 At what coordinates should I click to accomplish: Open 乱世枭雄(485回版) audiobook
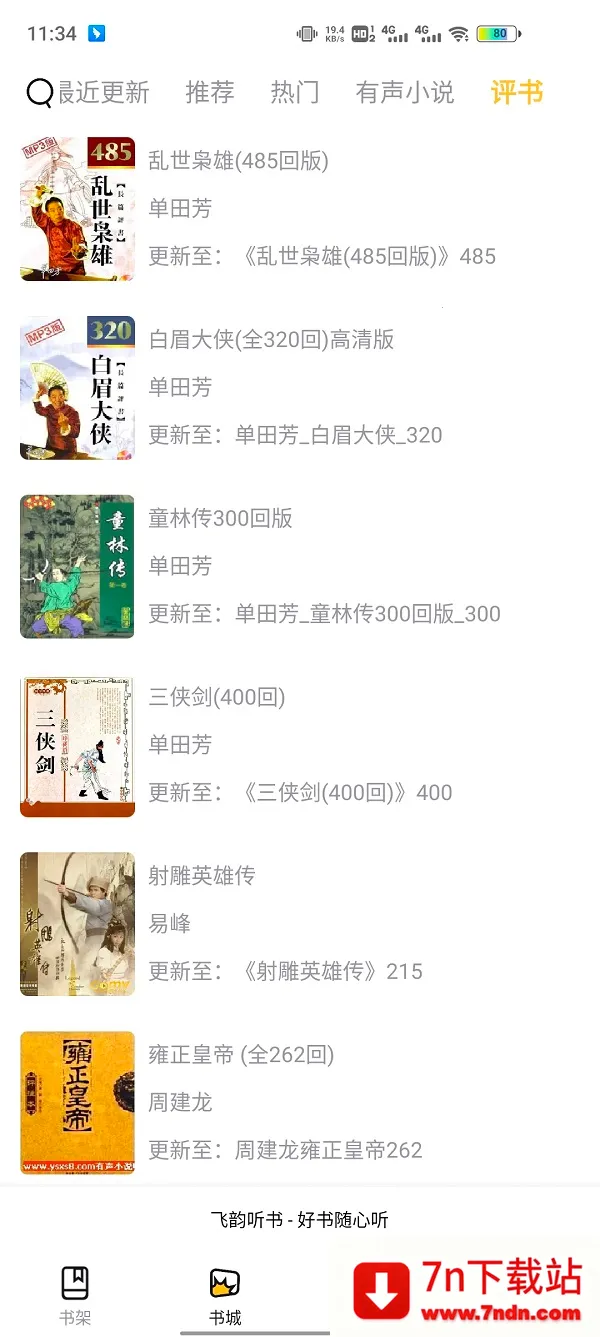pyautogui.click(x=238, y=161)
